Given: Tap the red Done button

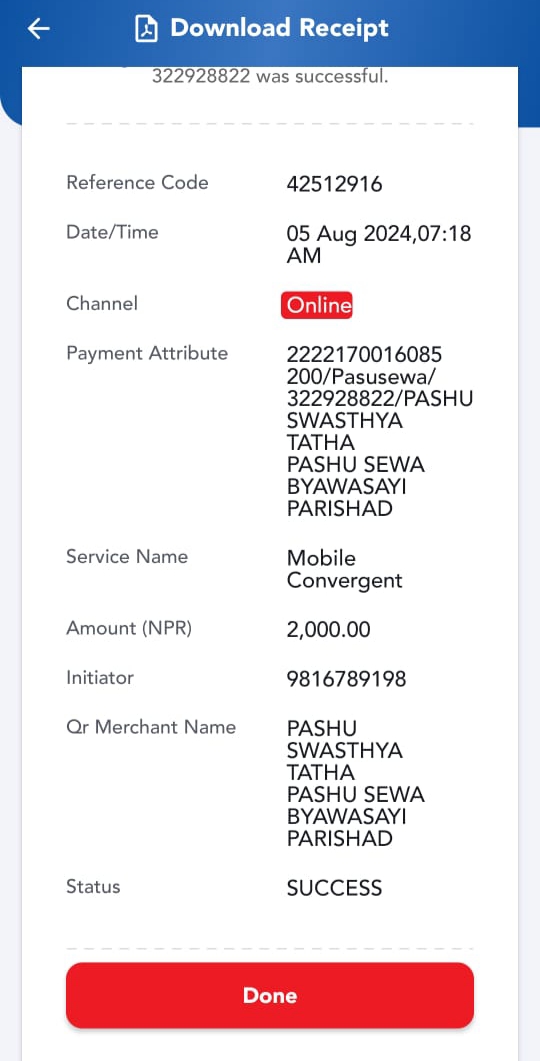Looking at the screenshot, I should (270, 995).
